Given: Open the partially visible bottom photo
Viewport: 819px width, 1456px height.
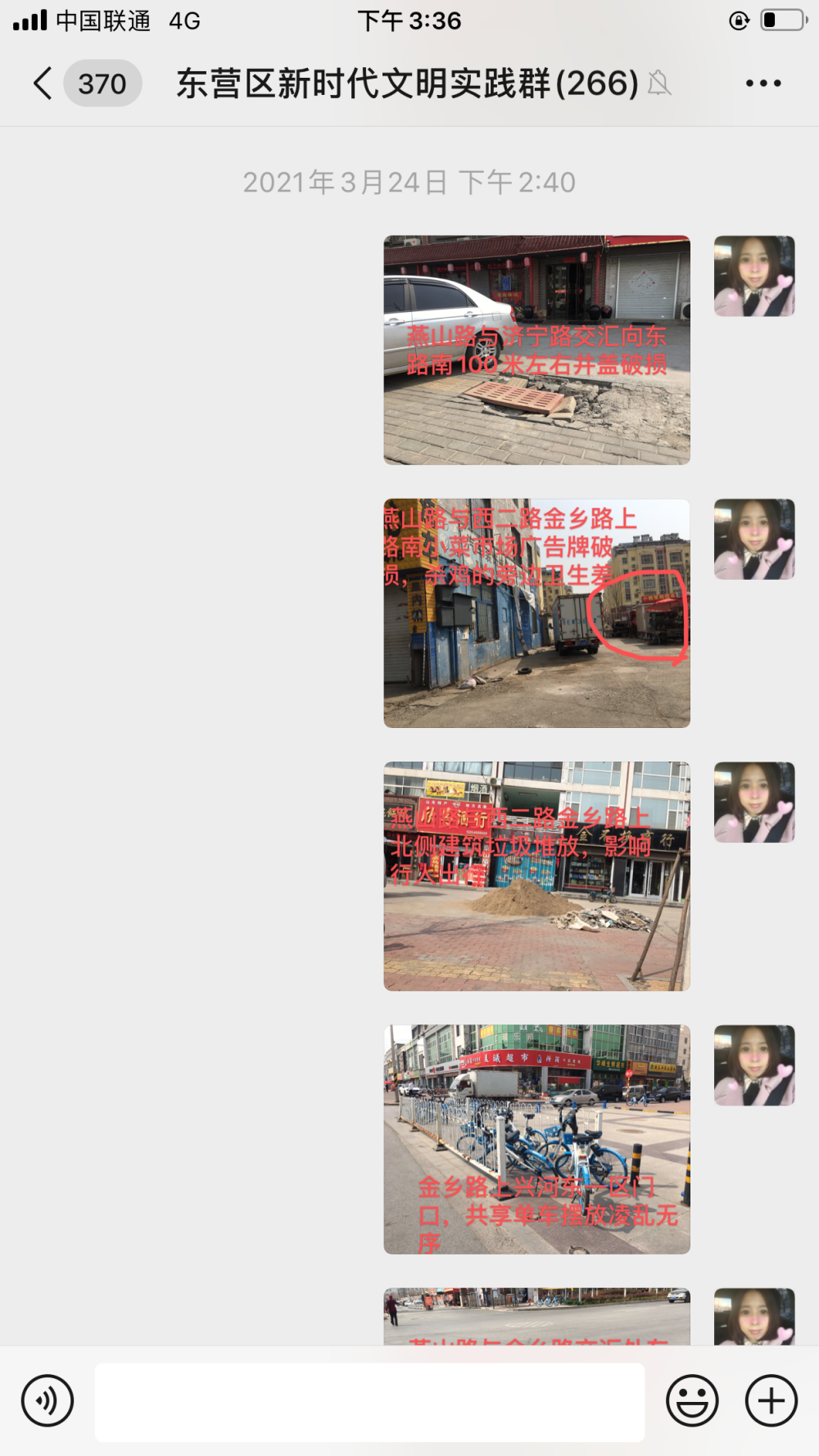Looking at the screenshot, I should coord(536,1317).
